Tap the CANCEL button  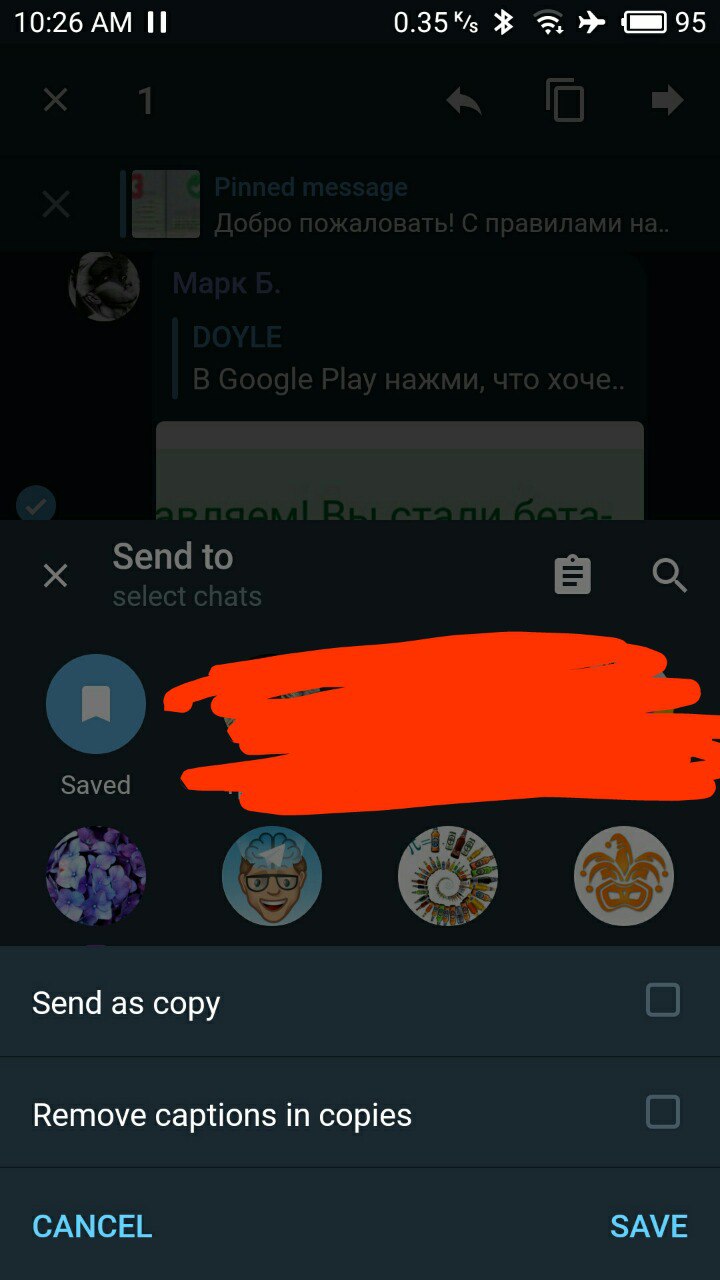[92, 1227]
